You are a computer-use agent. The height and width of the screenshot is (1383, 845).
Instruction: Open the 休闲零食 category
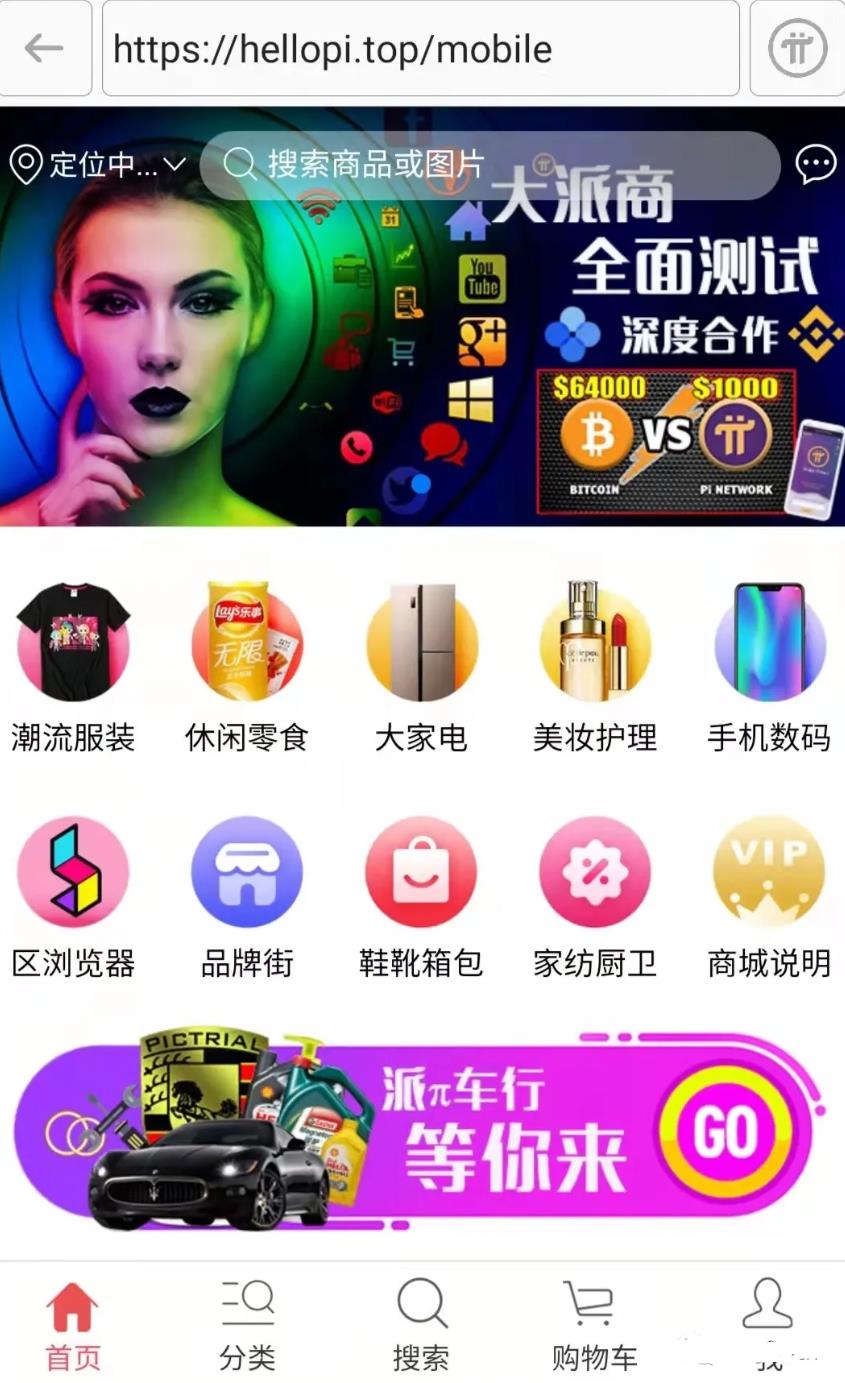(247, 665)
